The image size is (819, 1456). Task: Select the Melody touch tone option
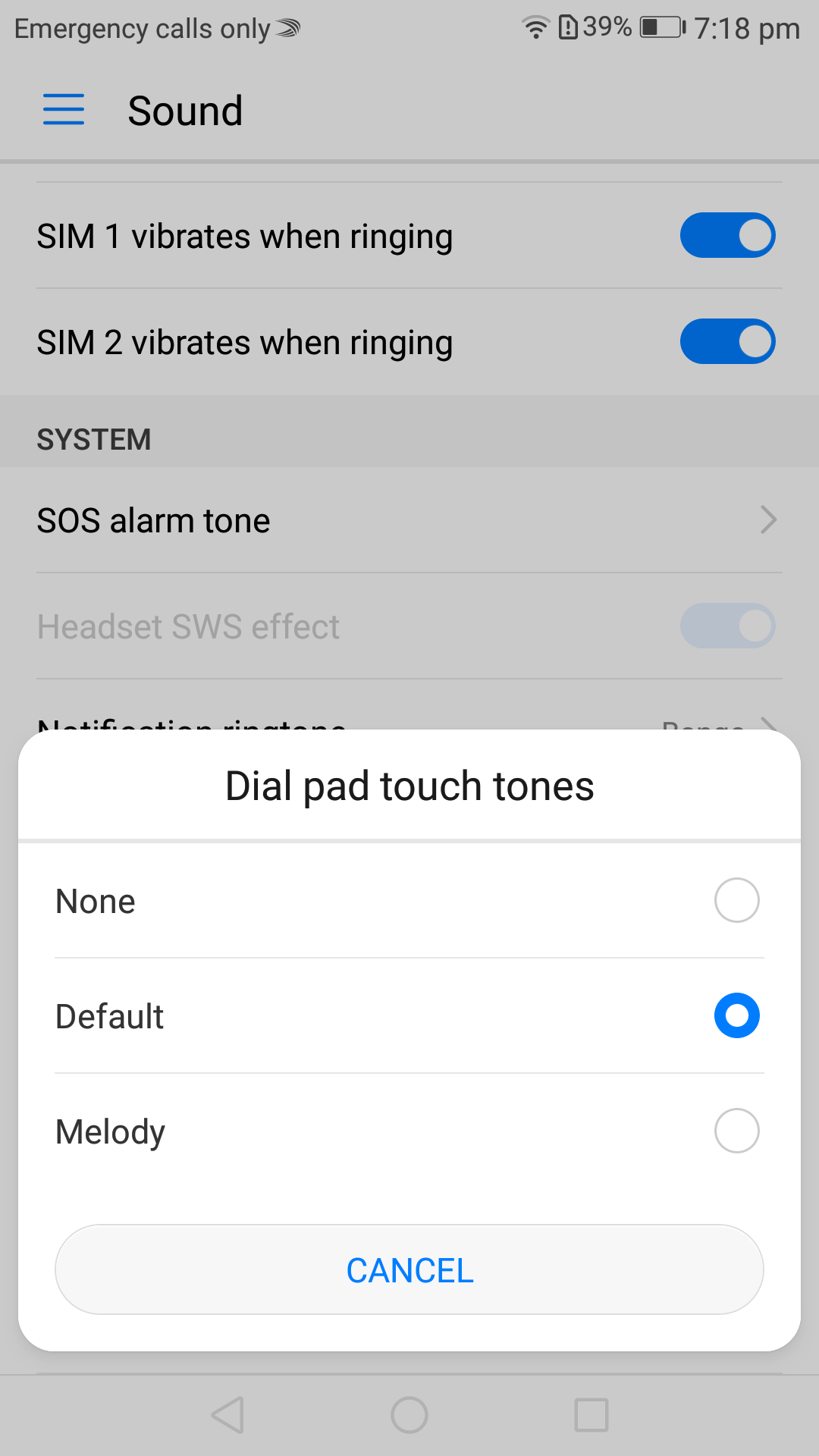(x=409, y=1131)
